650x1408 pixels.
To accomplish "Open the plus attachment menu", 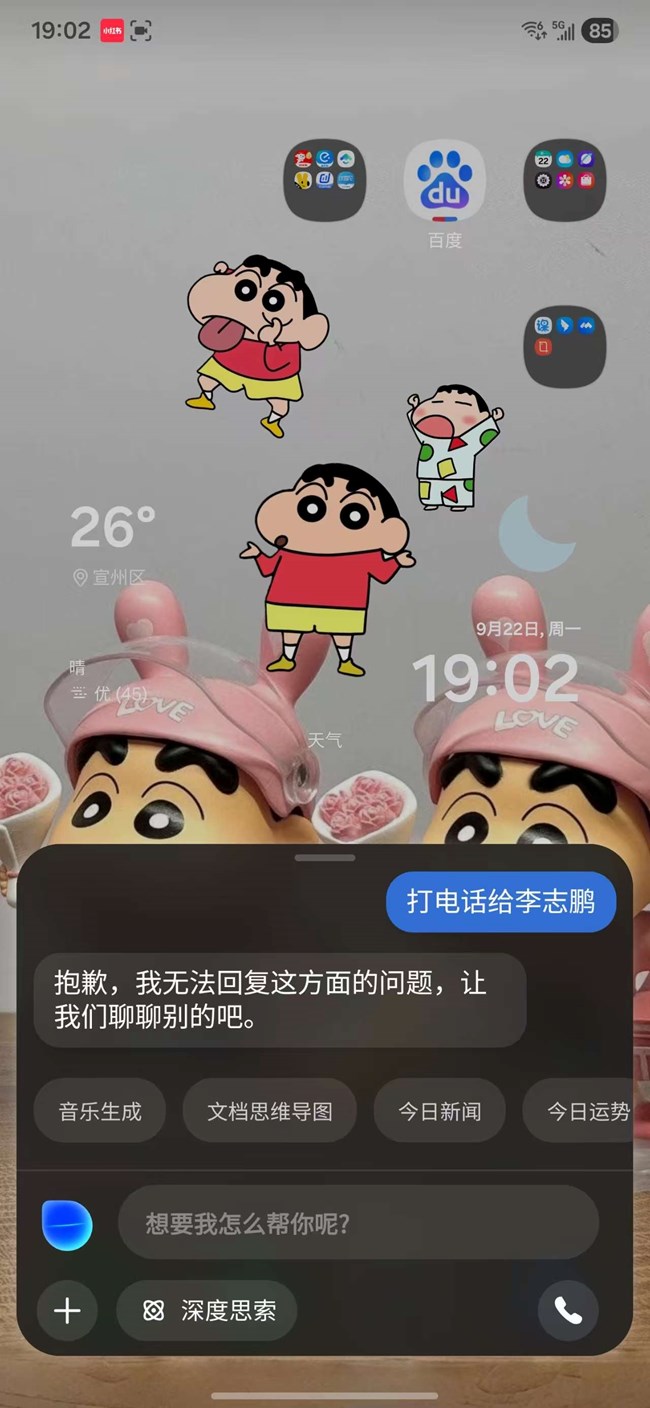I will coord(67,1310).
